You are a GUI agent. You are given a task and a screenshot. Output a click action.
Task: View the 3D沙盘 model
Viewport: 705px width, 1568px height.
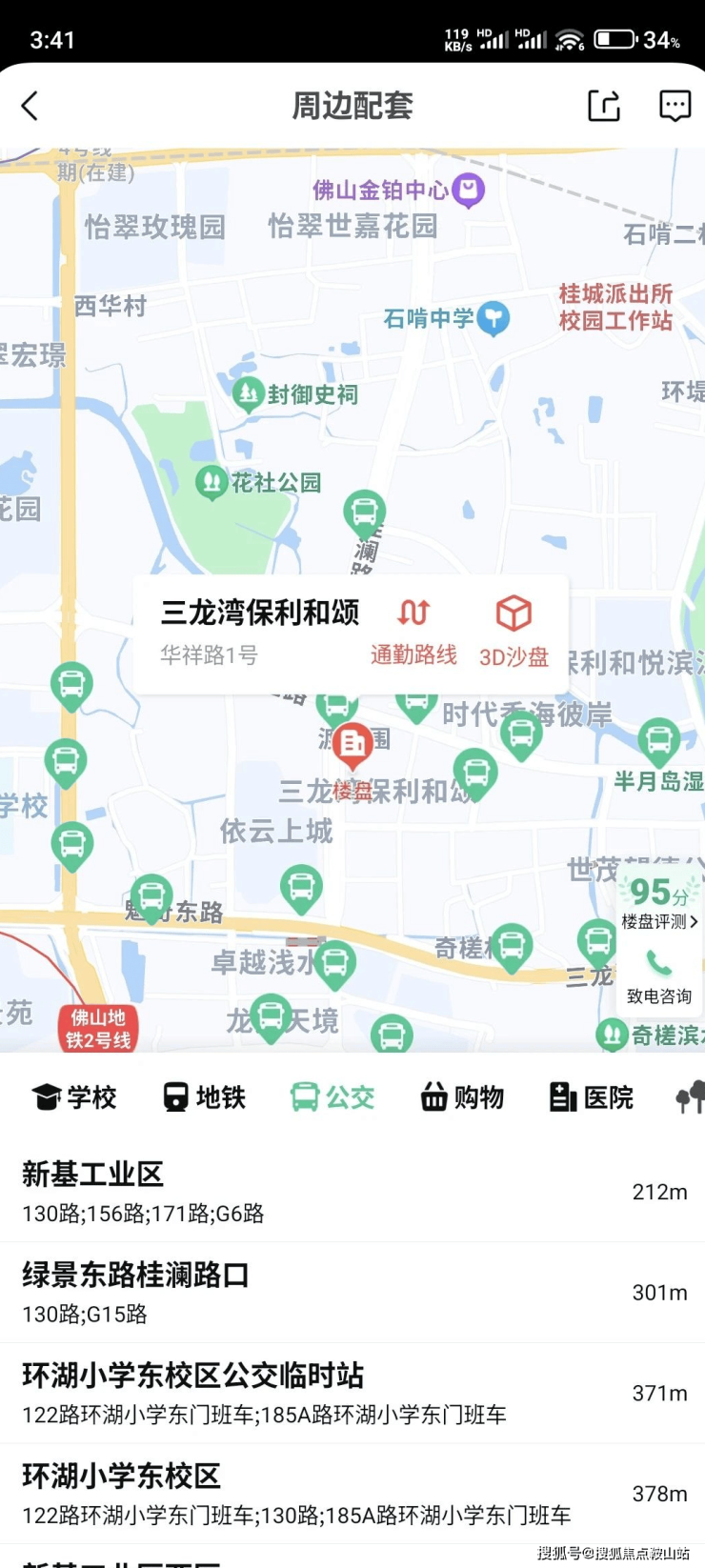pyautogui.click(x=514, y=631)
